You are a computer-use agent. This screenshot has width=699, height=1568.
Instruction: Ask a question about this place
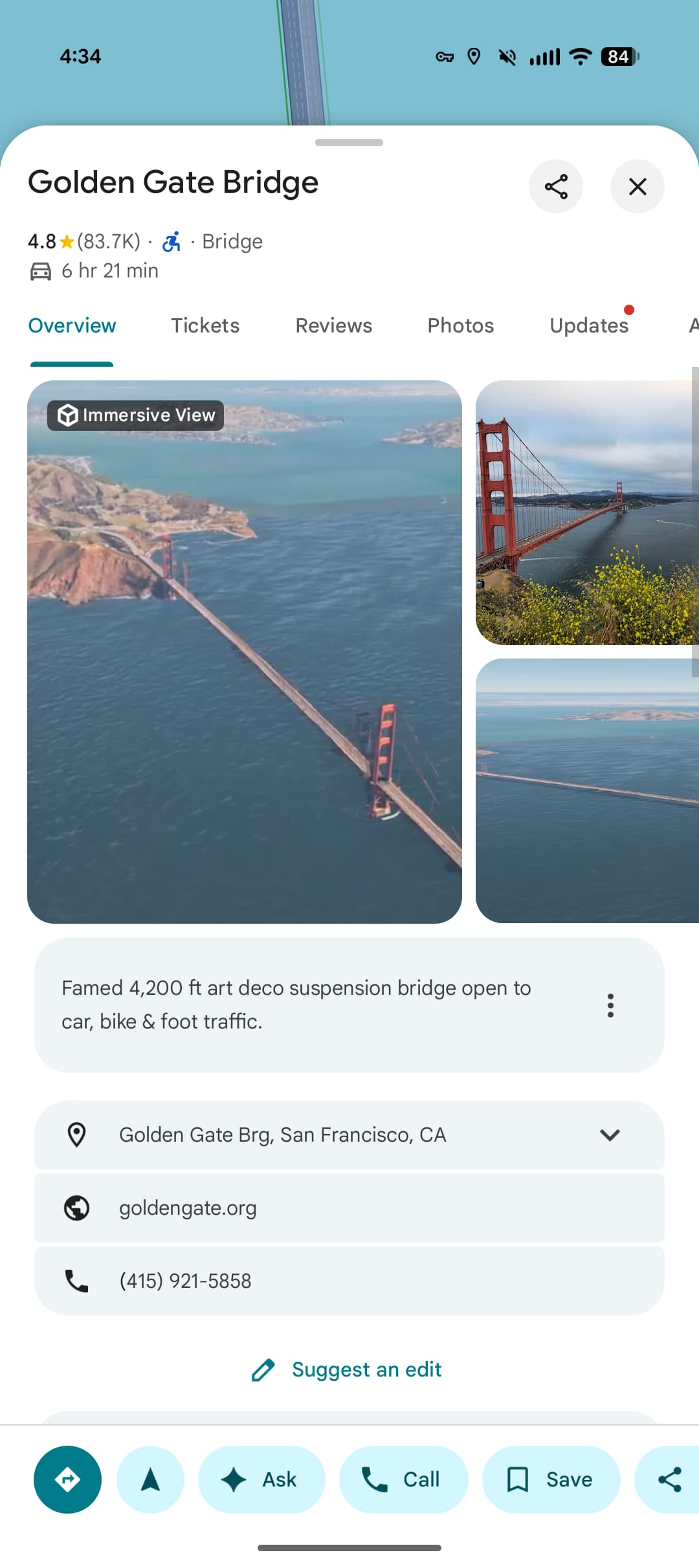(261, 1479)
